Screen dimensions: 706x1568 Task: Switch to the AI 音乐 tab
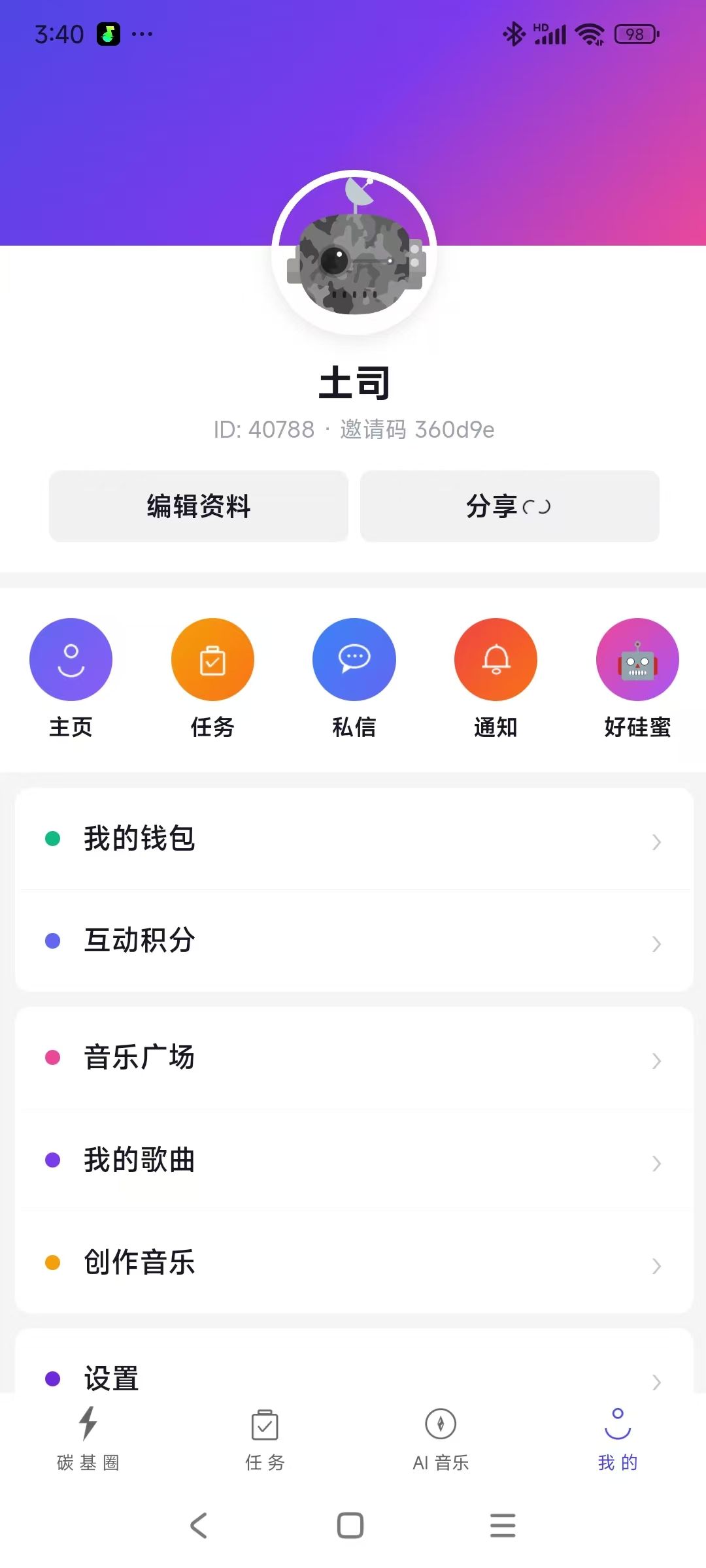[x=441, y=1439]
